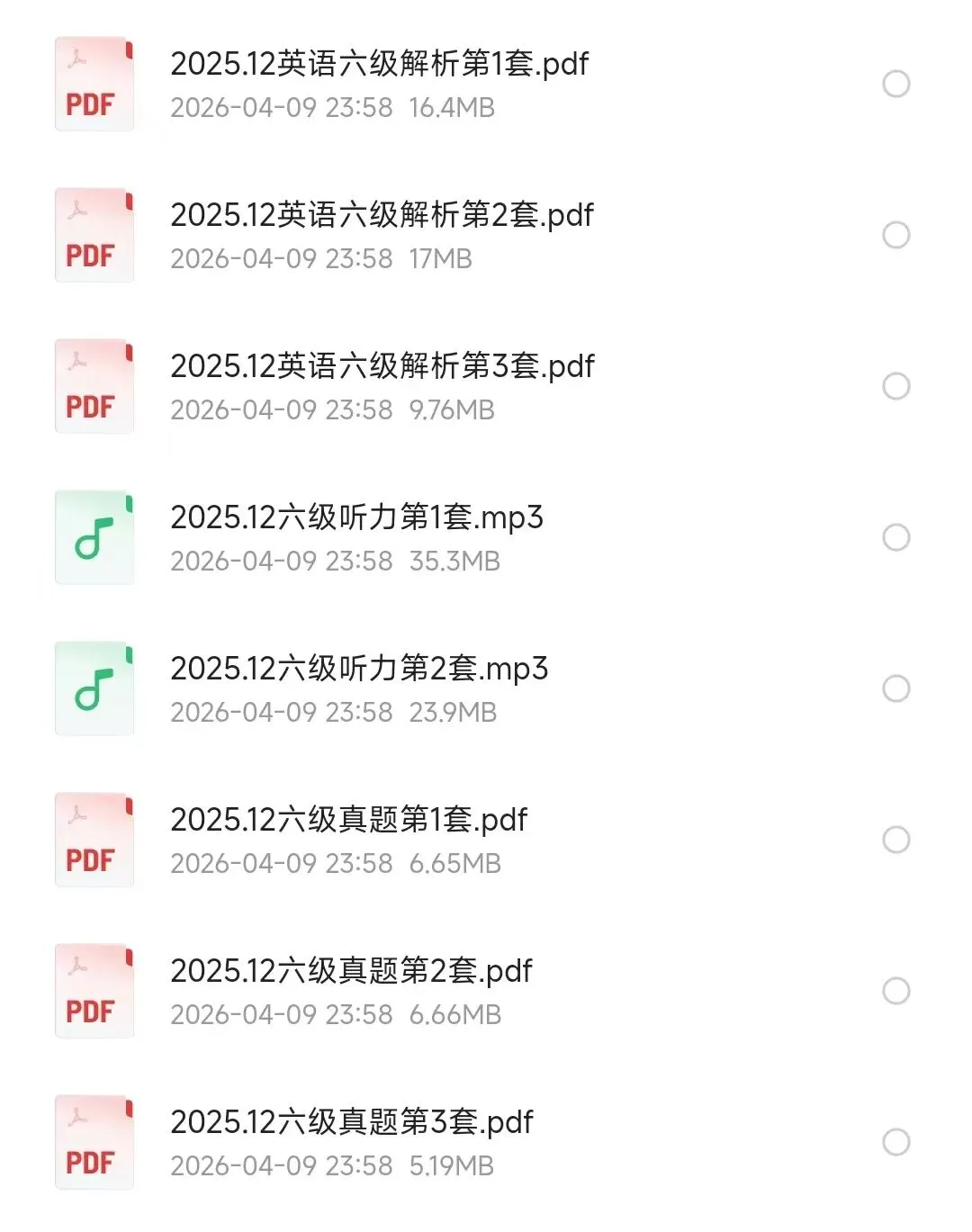Open 2025.12六级听力第2套.mp3 audio file
The height and width of the screenshot is (1232, 972).
(358, 670)
